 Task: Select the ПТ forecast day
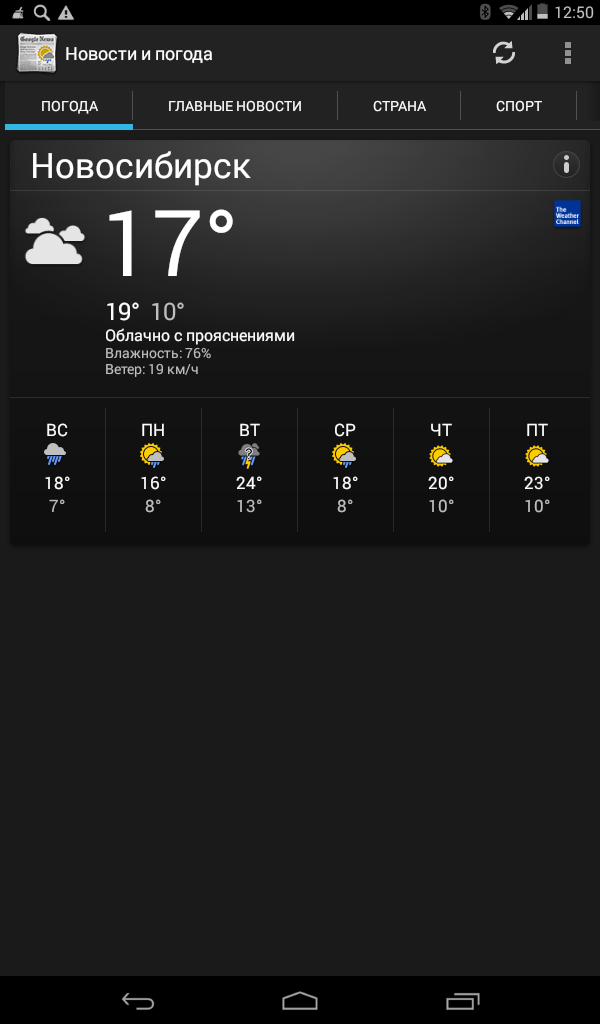[537, 468]
